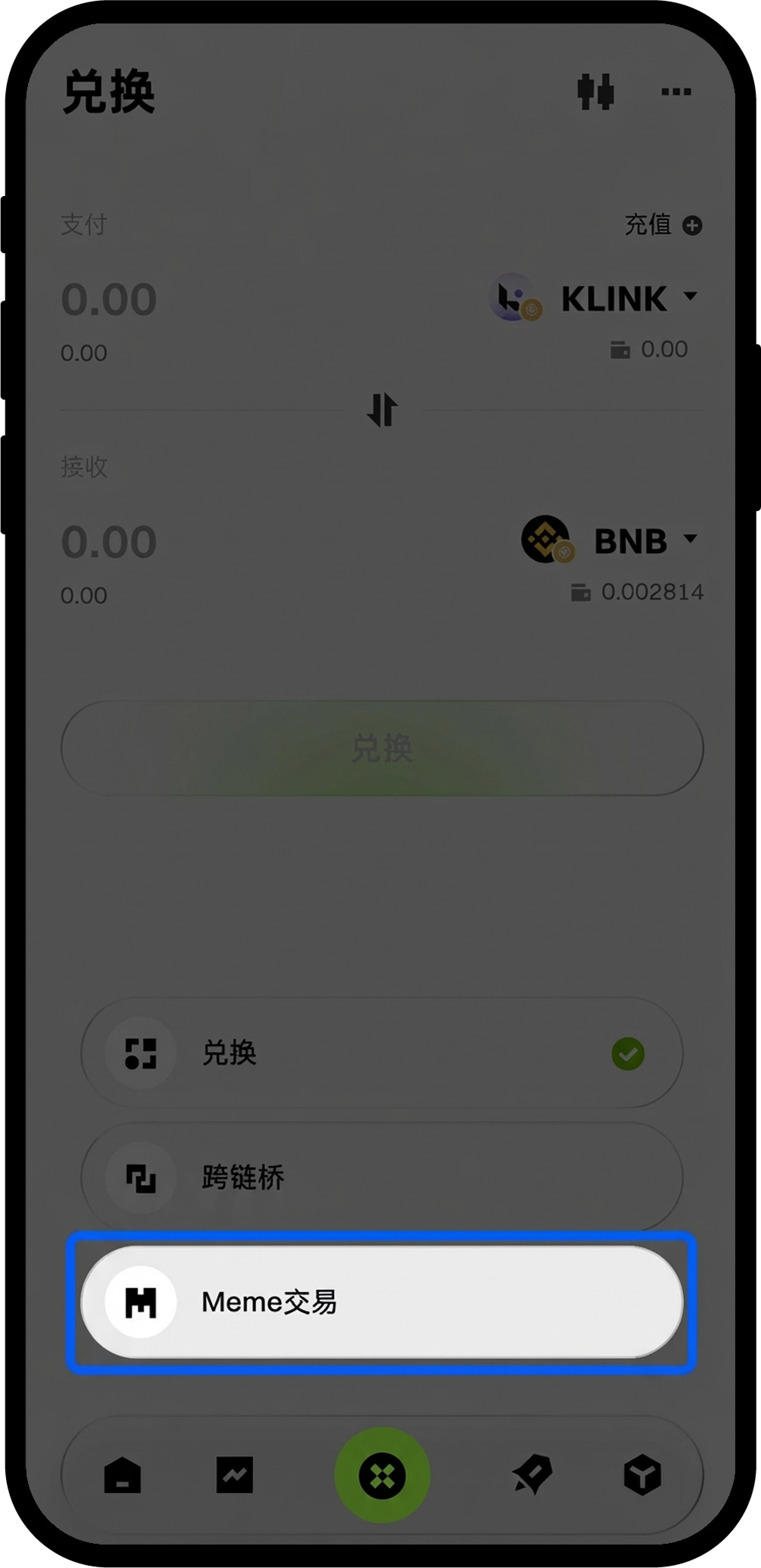Open the three-dot overflow menu
The width and height of the screenshot is (761, 1568).
point(676,92)
